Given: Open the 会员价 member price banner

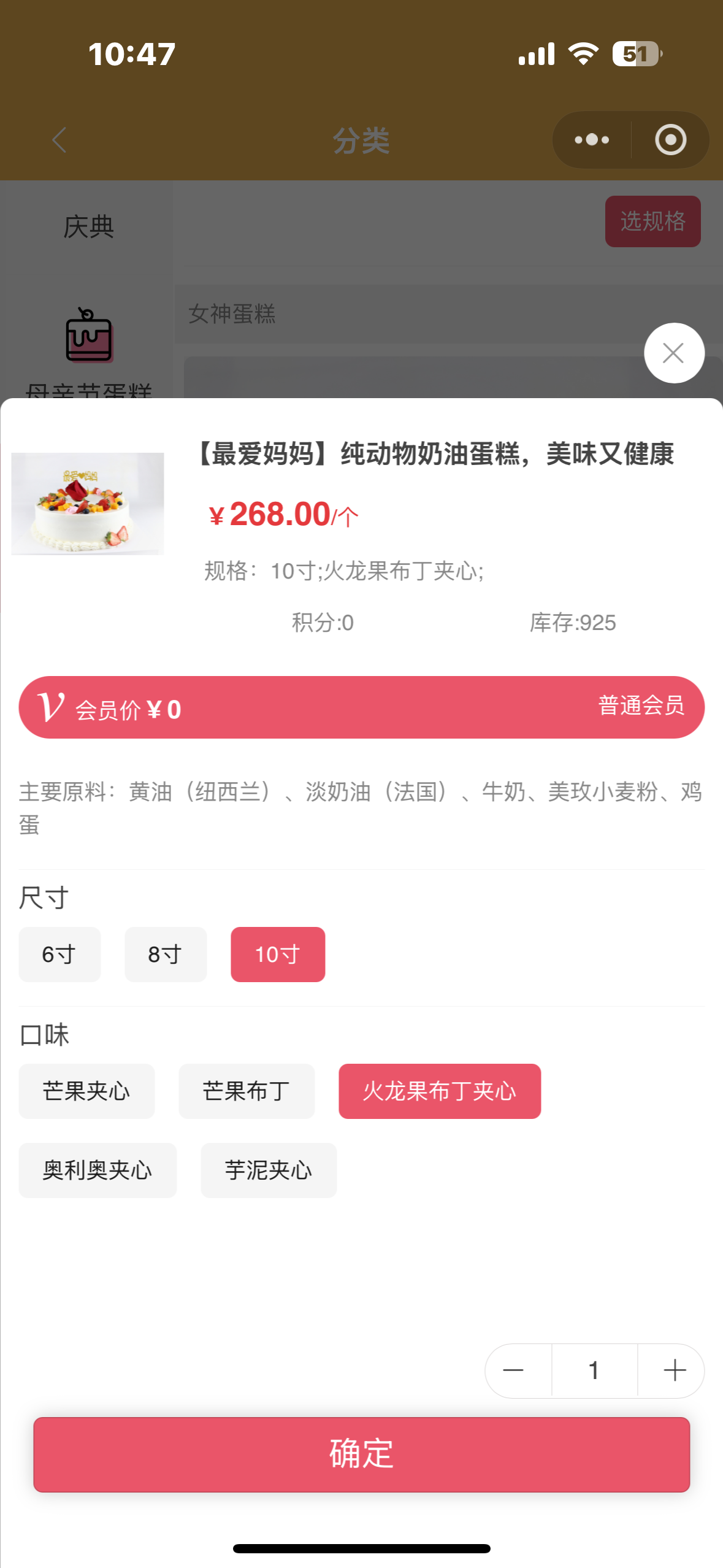Looking at the screenshot, I should 361,707.
